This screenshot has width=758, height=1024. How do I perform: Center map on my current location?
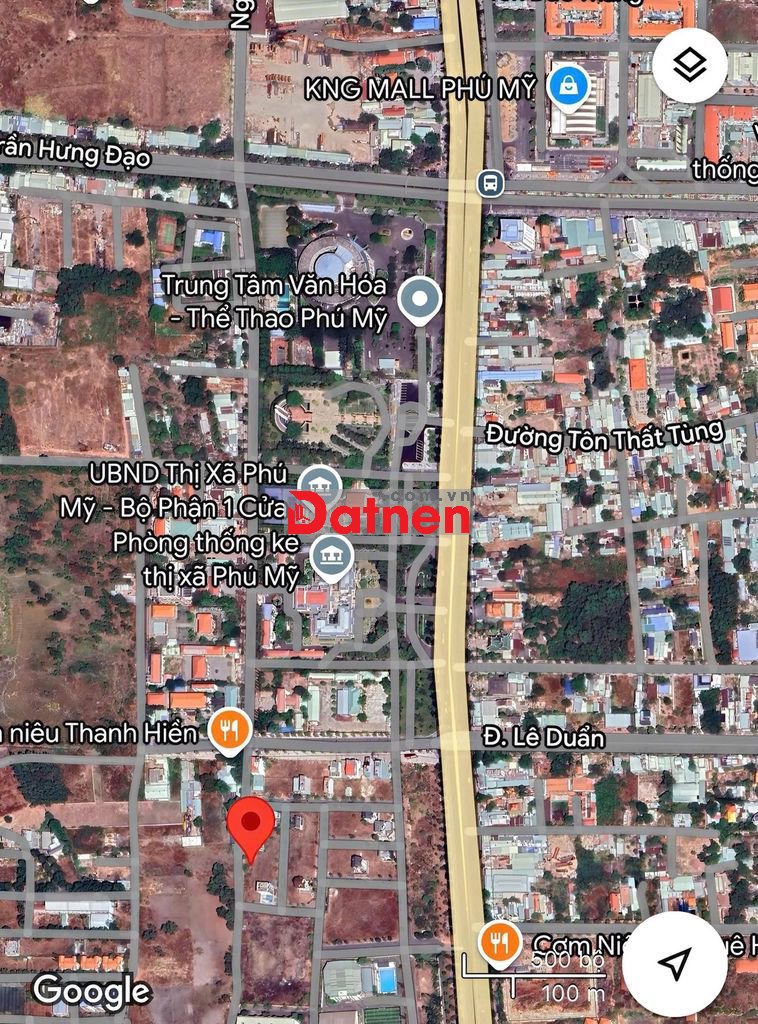(x=674, y=965)
